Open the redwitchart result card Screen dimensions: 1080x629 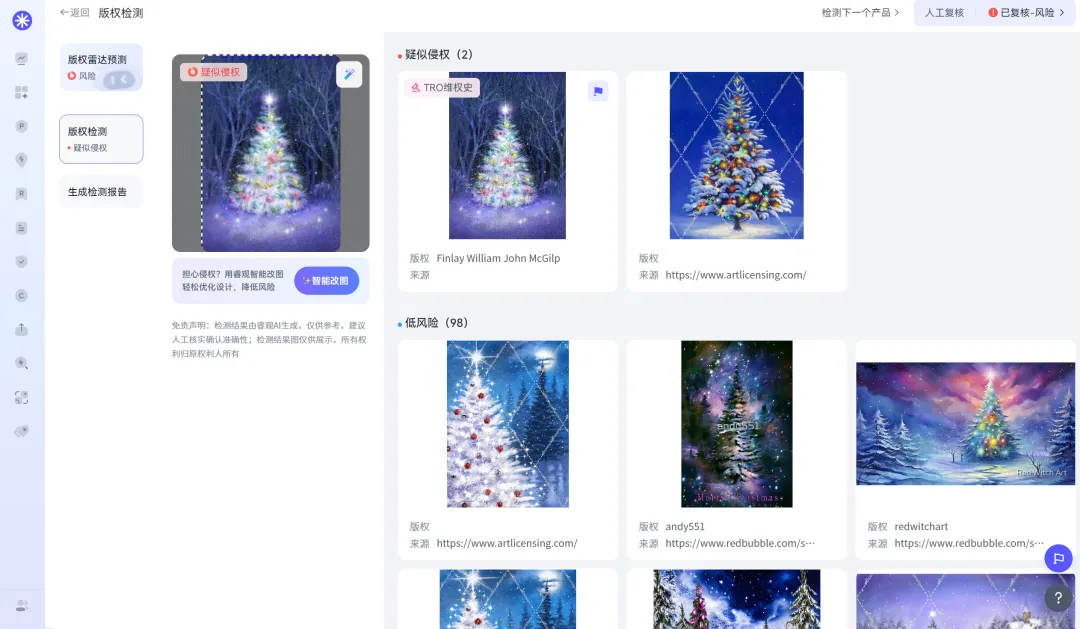965,448
